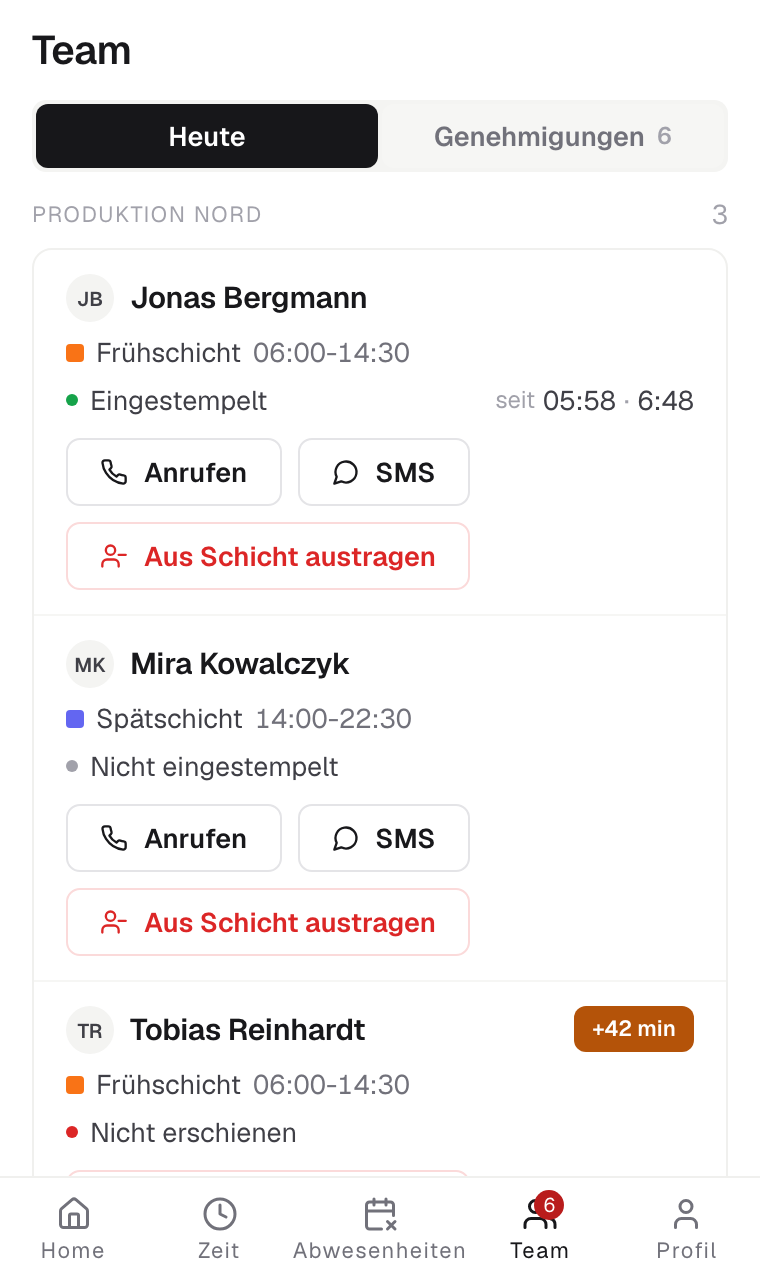Tap Anrufen for Mira Kowalczyk
760x1280 pixels.
point(174,838)
